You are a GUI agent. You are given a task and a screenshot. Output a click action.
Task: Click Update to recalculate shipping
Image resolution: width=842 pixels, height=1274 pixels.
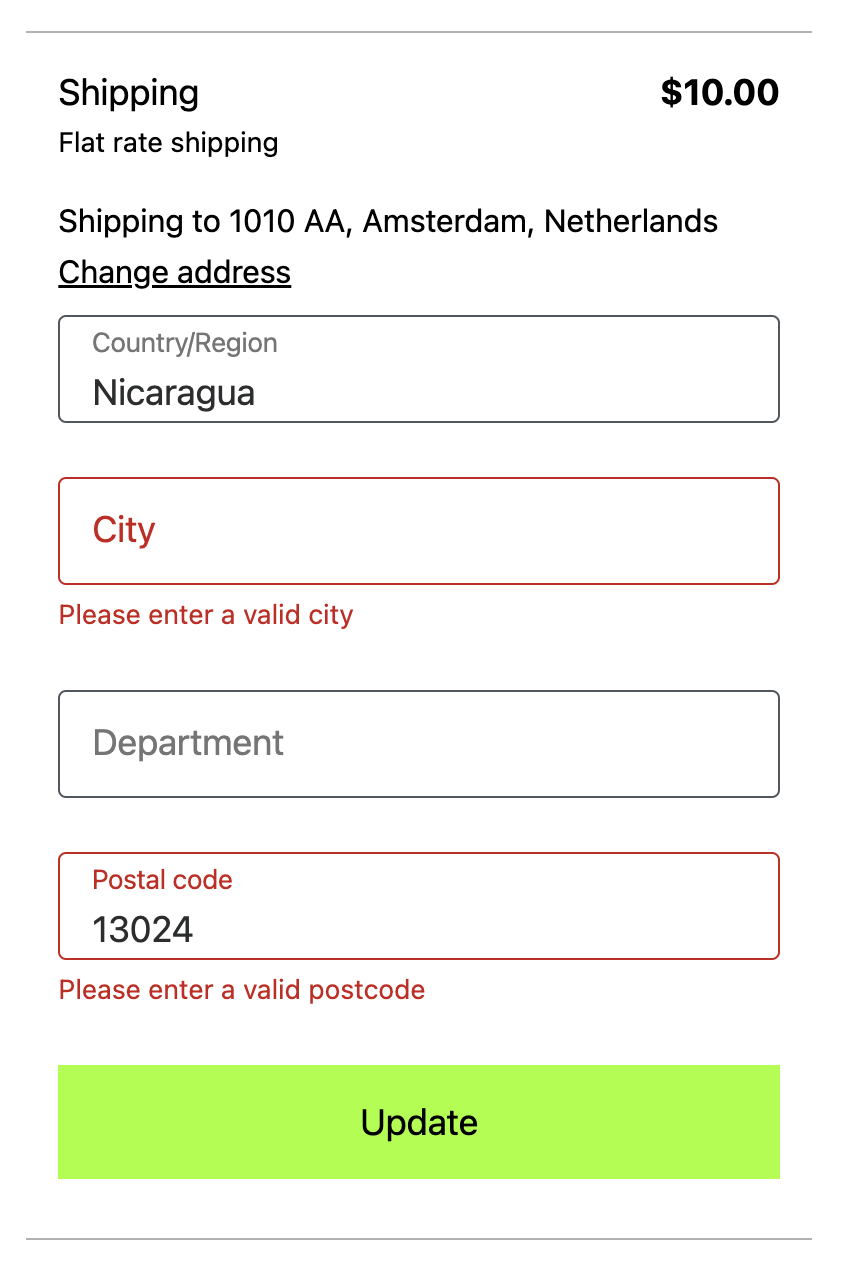[419, 1122]
